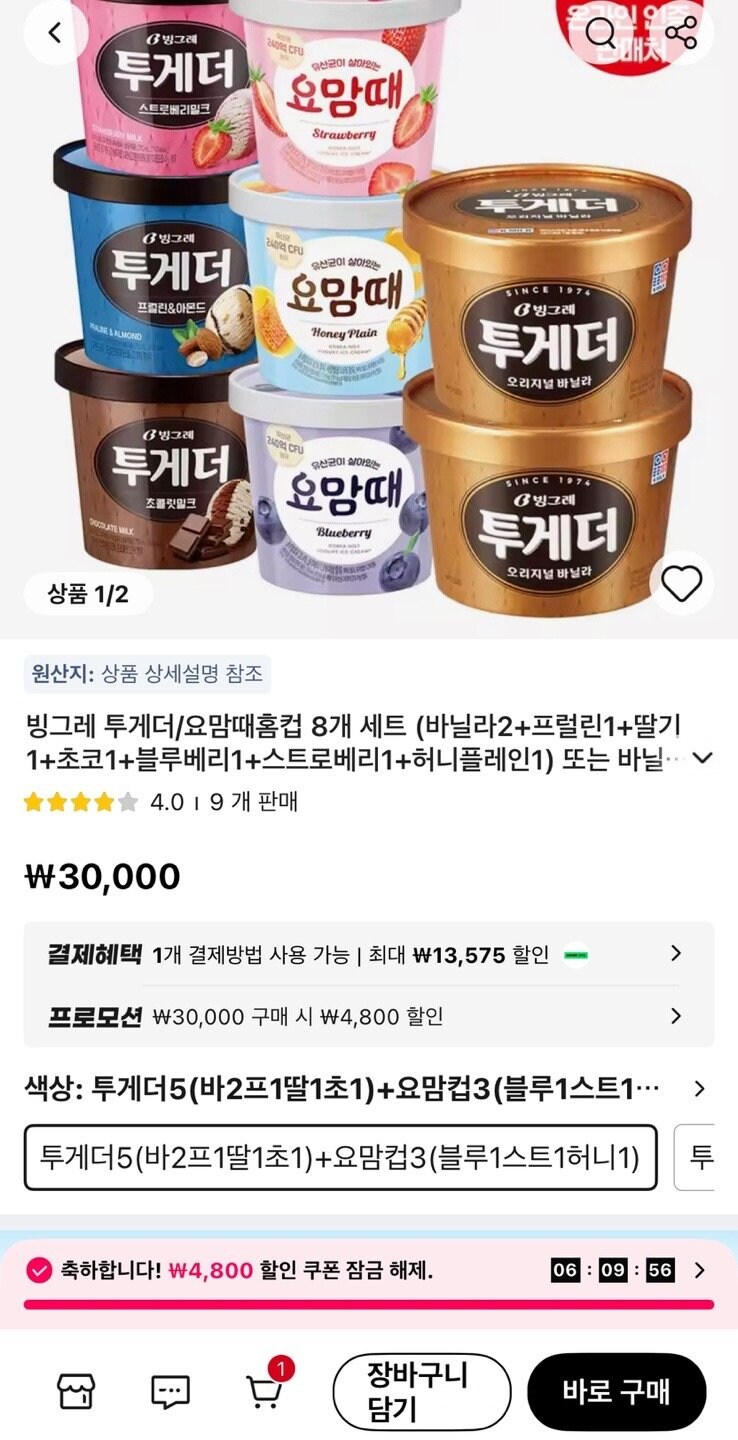Visit the seller's store

click(77, 1391)
